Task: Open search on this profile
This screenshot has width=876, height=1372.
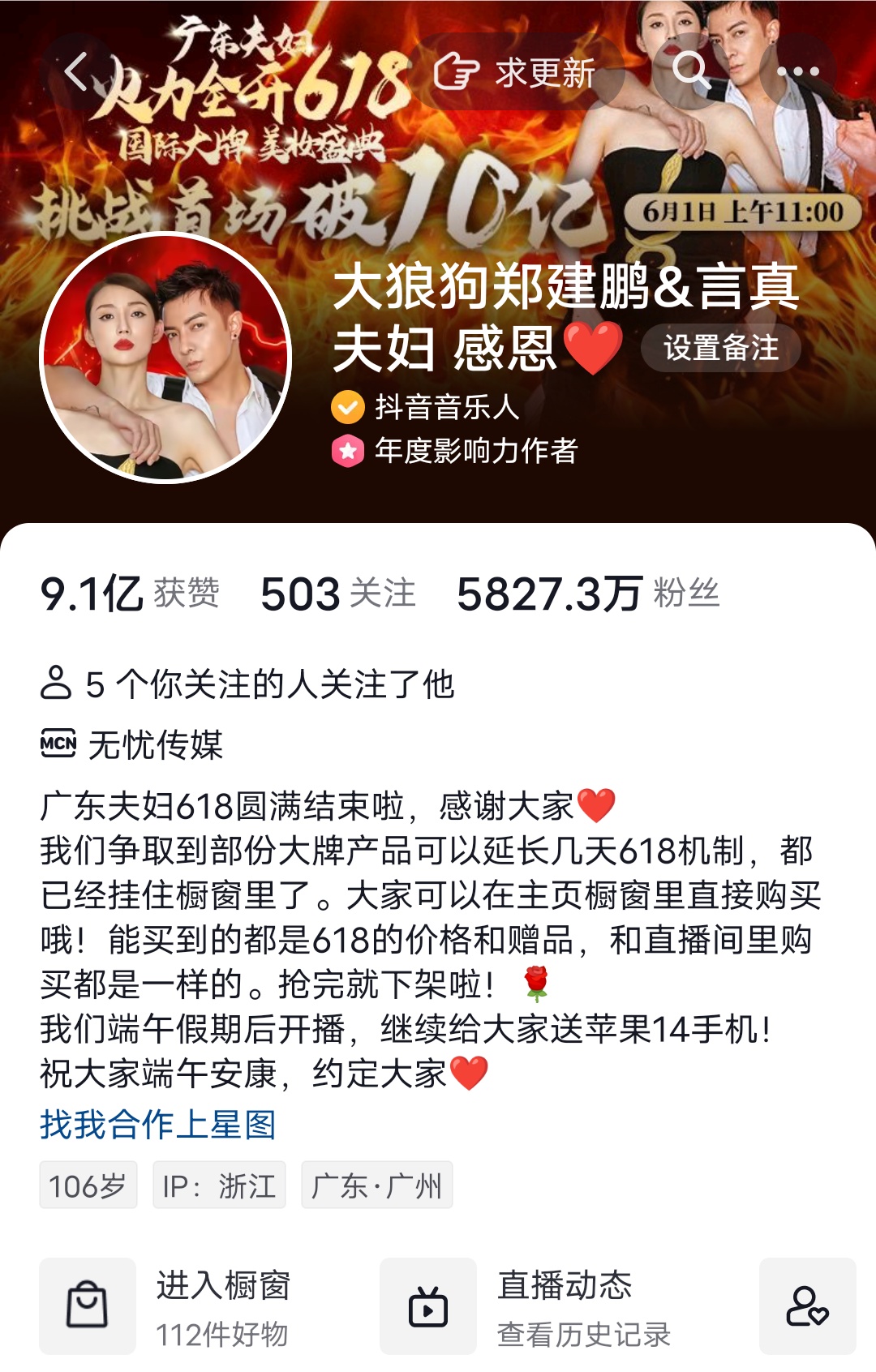Action: (690, 71)
